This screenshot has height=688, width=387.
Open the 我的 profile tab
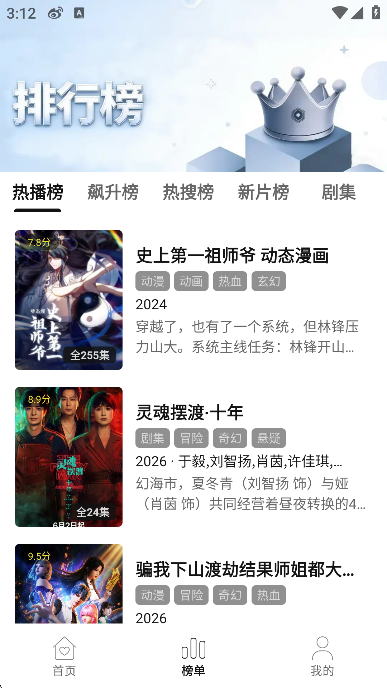point(322,656)
